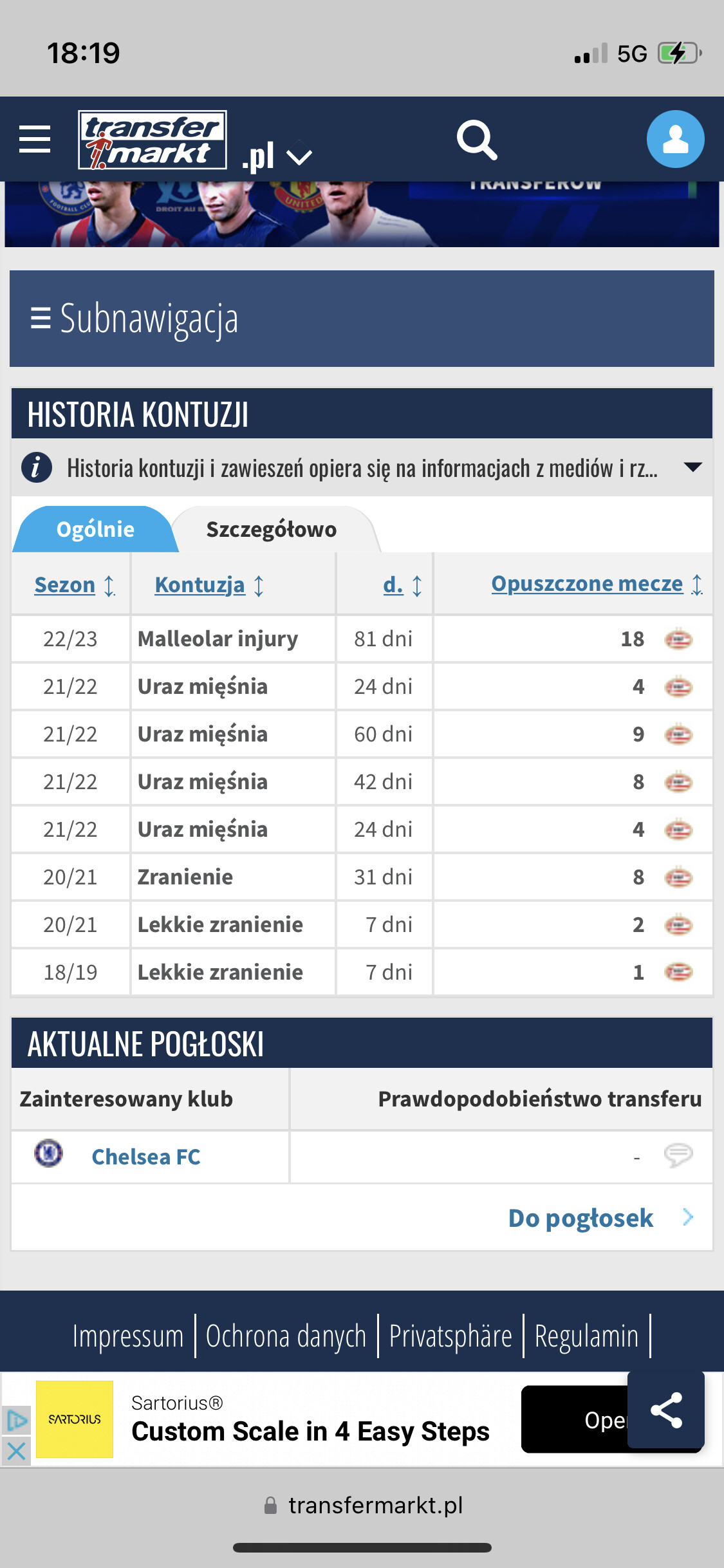Expand the .pl country dropdown

[x=277, y=156]
